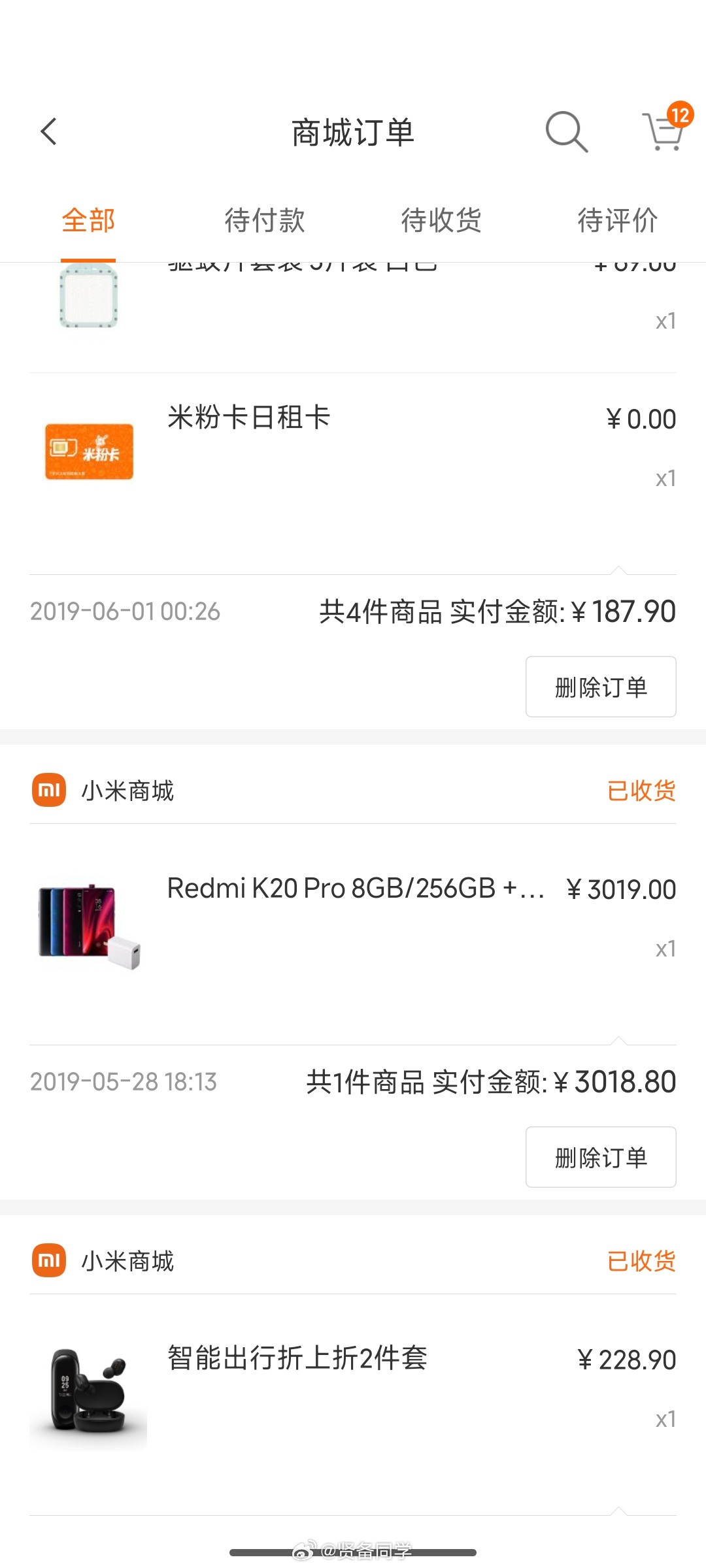Open the 米粉卡日租卡 product image

click(89, 451)
